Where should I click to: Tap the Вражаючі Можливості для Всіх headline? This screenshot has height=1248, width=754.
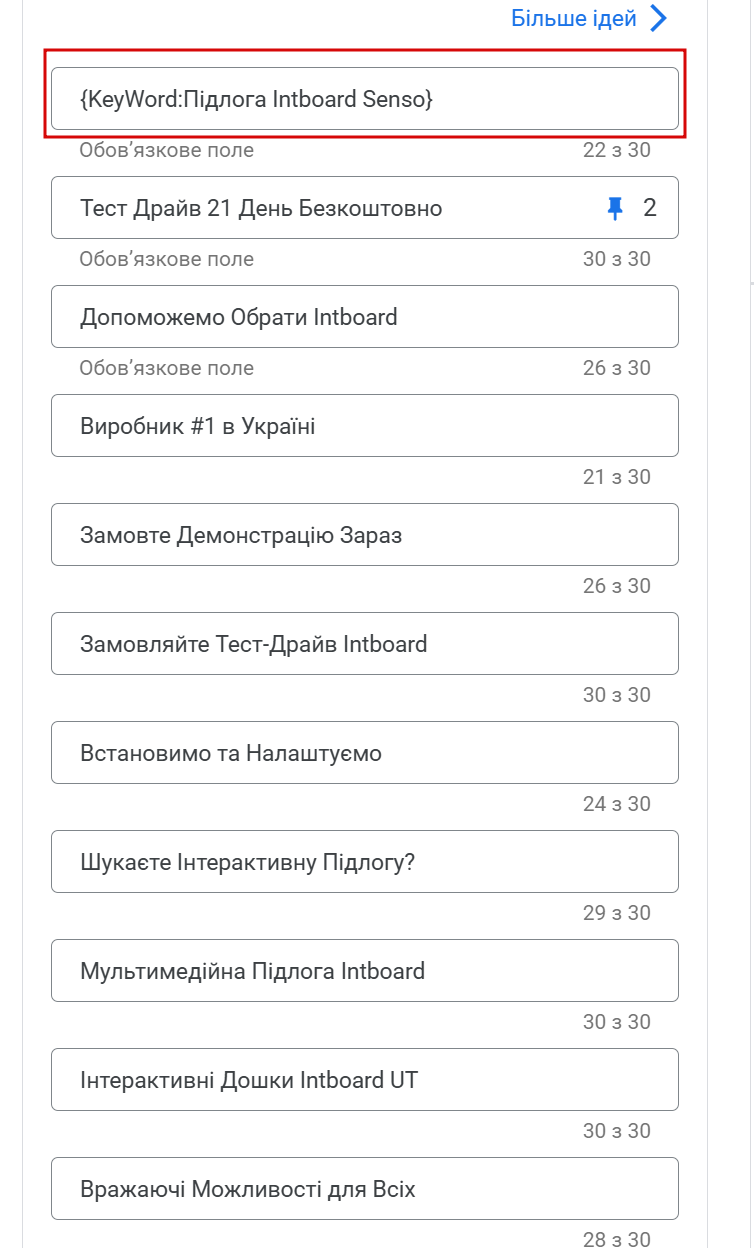(x=364, y=1189)
